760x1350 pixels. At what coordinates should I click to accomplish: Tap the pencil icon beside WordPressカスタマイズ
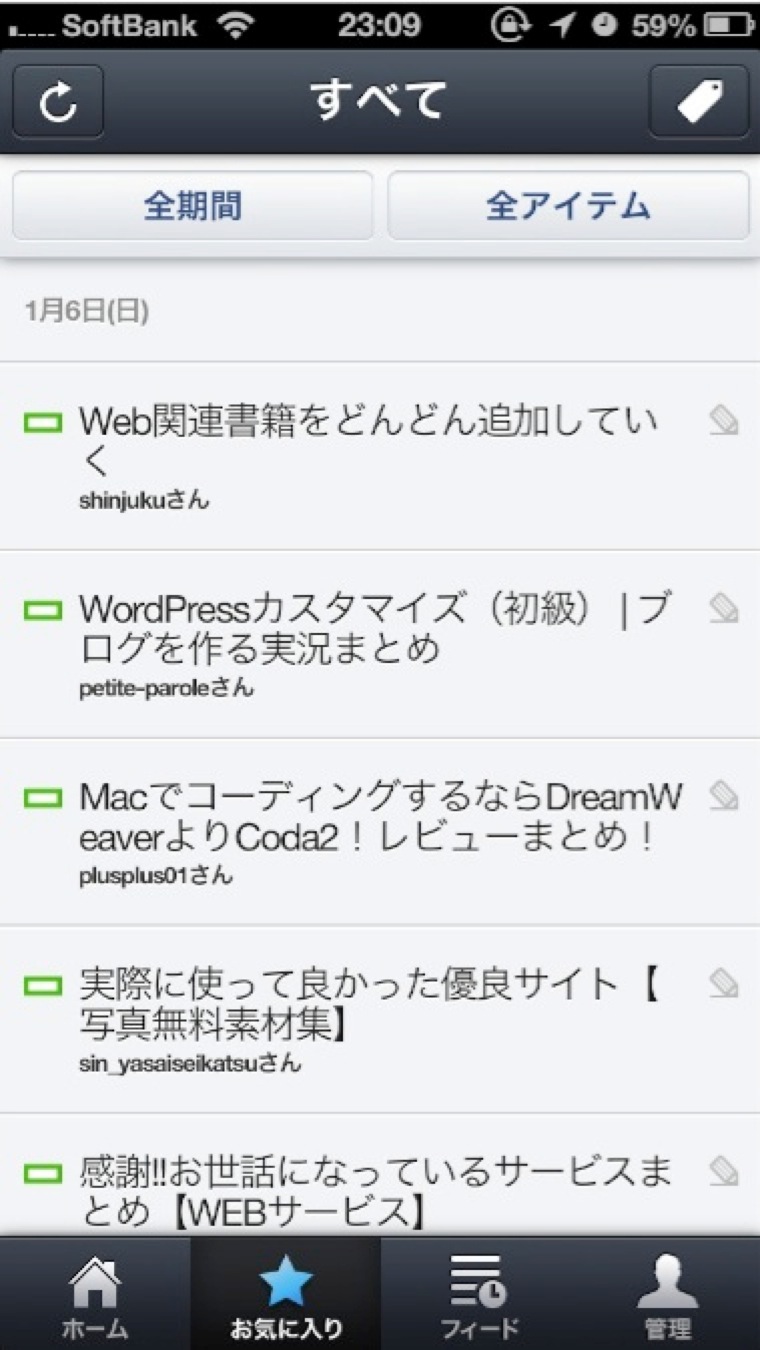723,608
